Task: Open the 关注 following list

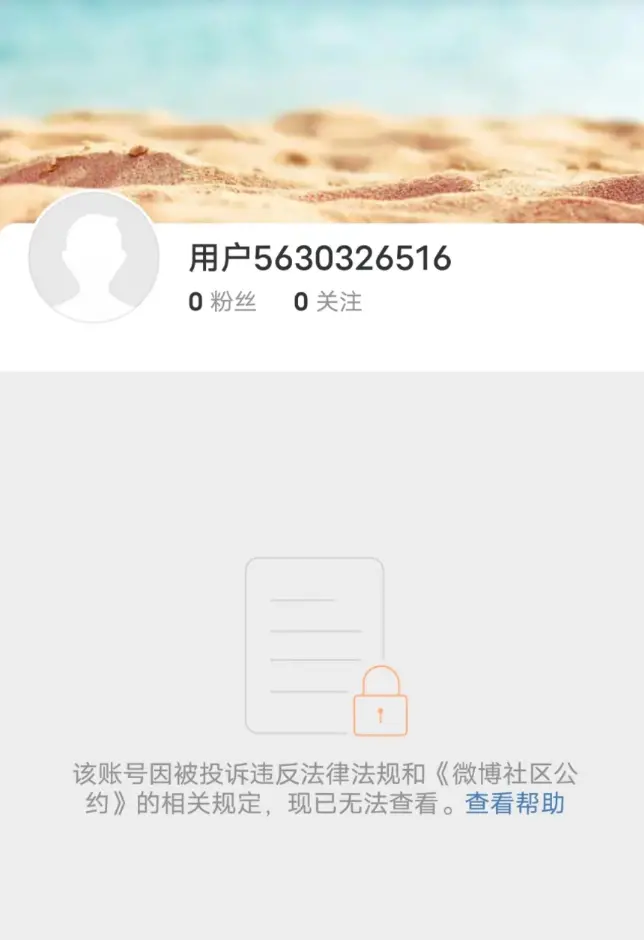Action: (328, 302)
